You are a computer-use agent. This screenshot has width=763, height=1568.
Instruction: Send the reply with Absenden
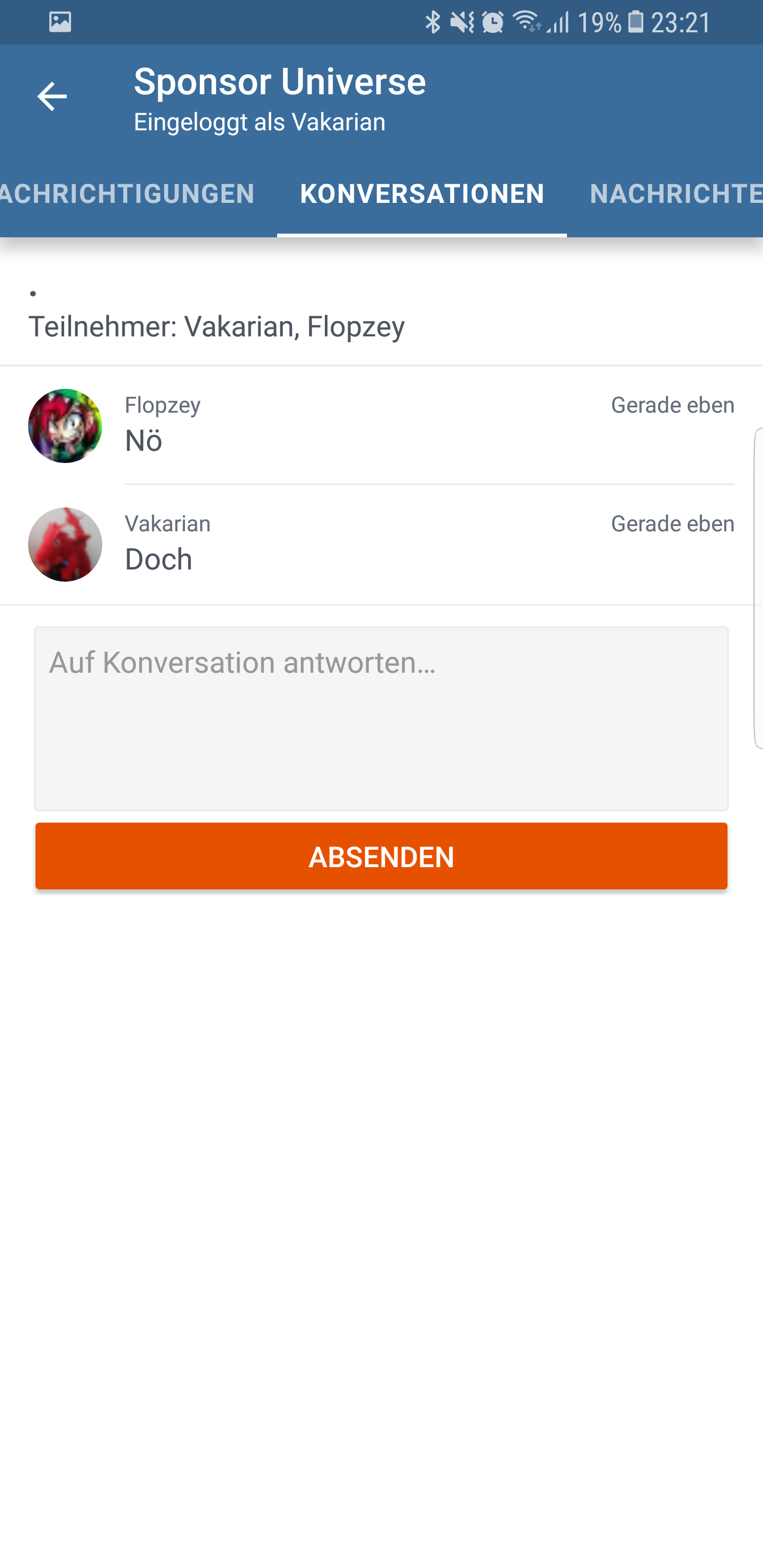point(381,857)
